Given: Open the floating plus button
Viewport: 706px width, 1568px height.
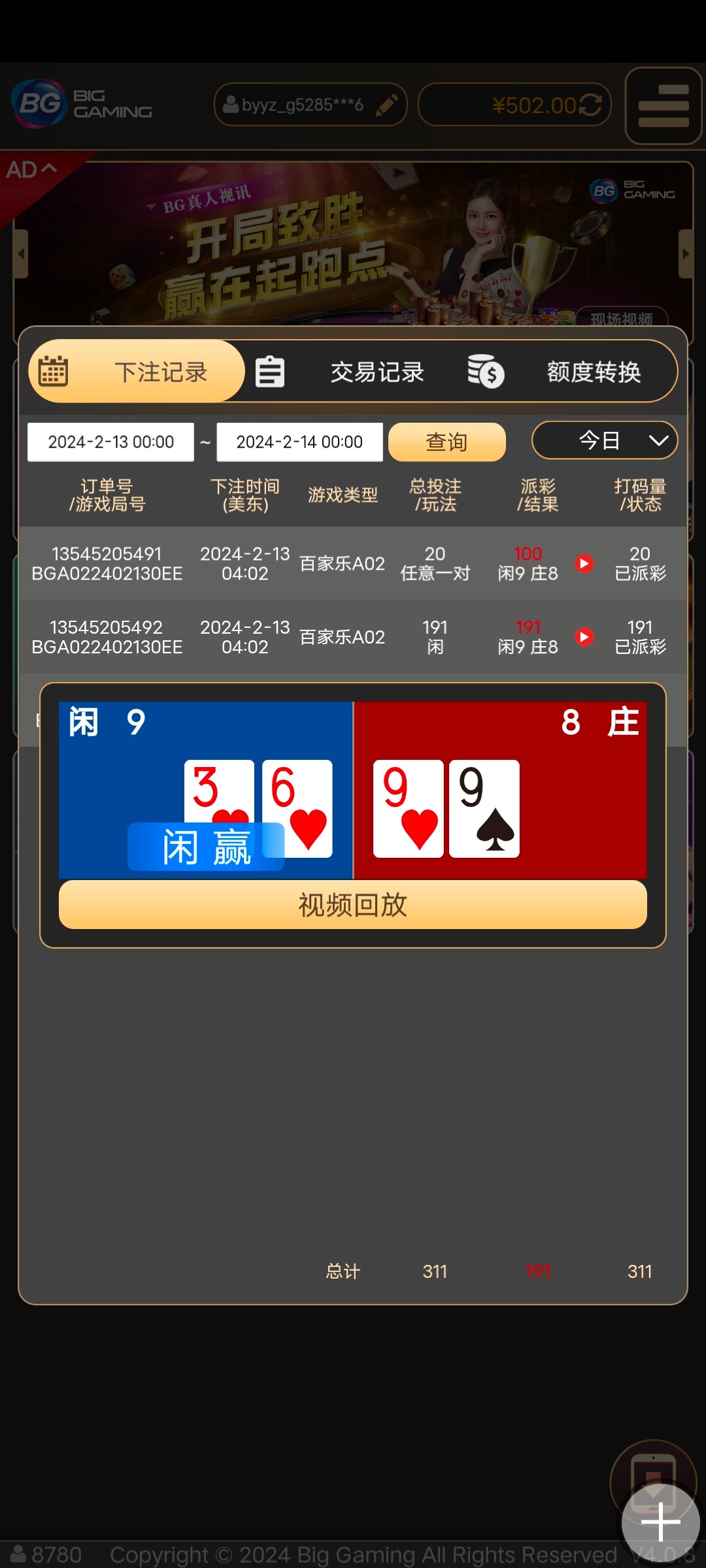Looking at the screenshot, I should 660,1522.
